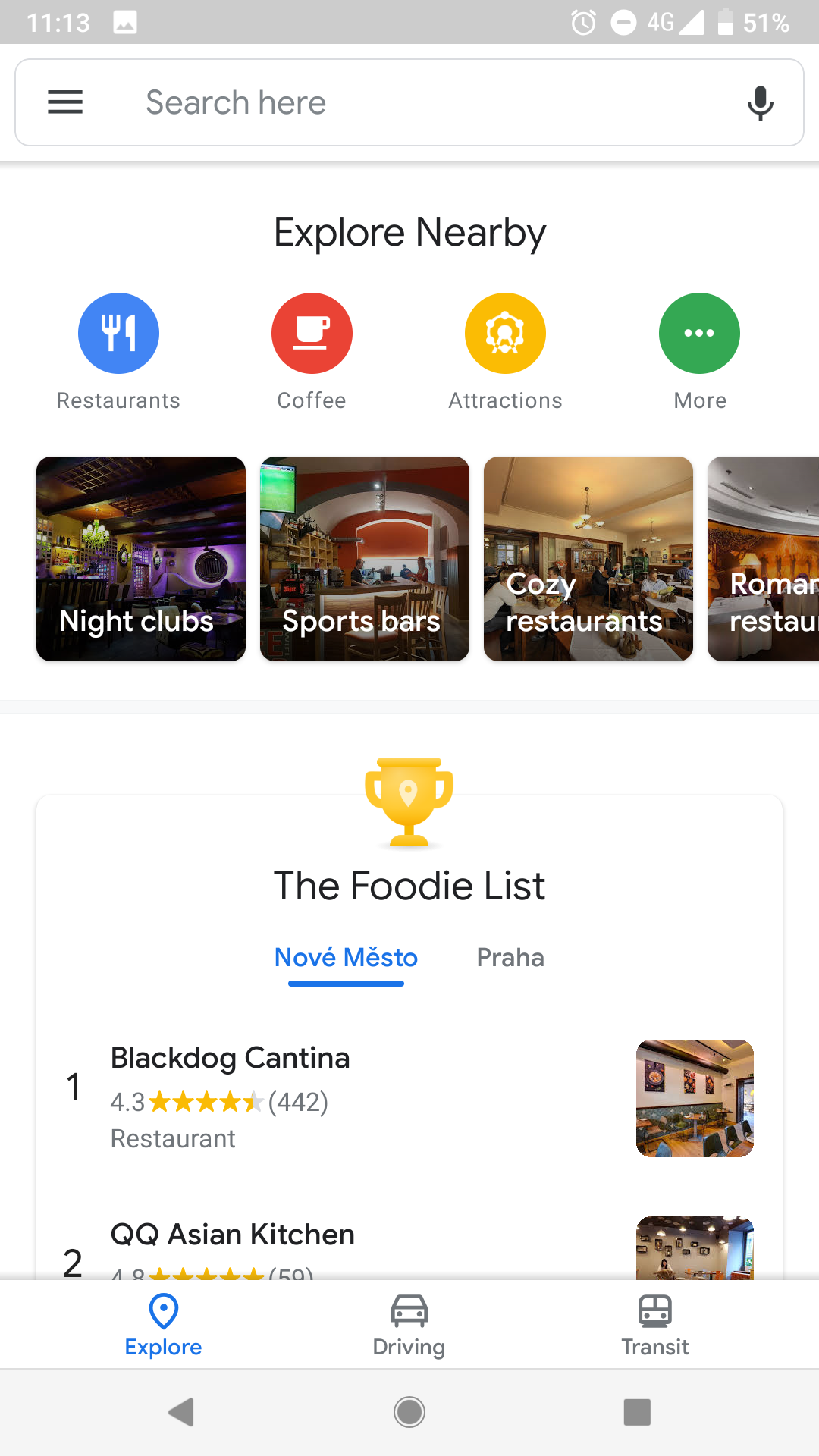Open the Attractions category icon
Viewport: 819px width, 1456px height.
tap(505, 332)
